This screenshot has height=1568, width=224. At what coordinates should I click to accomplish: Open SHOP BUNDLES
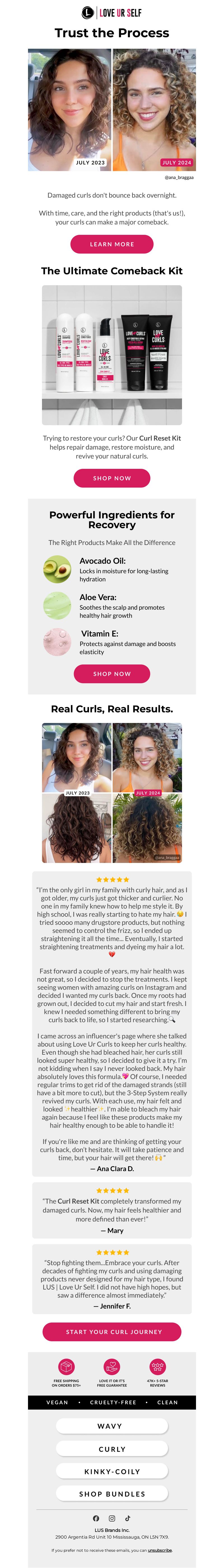pos(112,1493)
